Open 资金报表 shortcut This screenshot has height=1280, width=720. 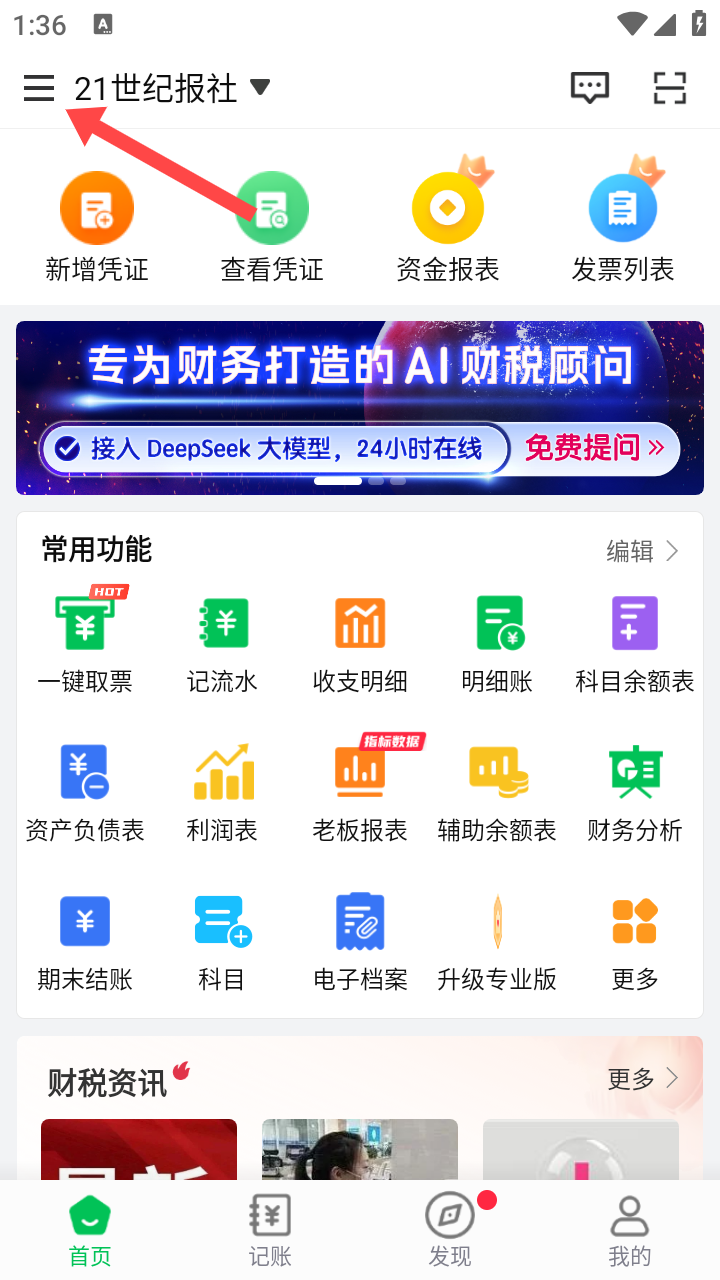pos(448,227)
